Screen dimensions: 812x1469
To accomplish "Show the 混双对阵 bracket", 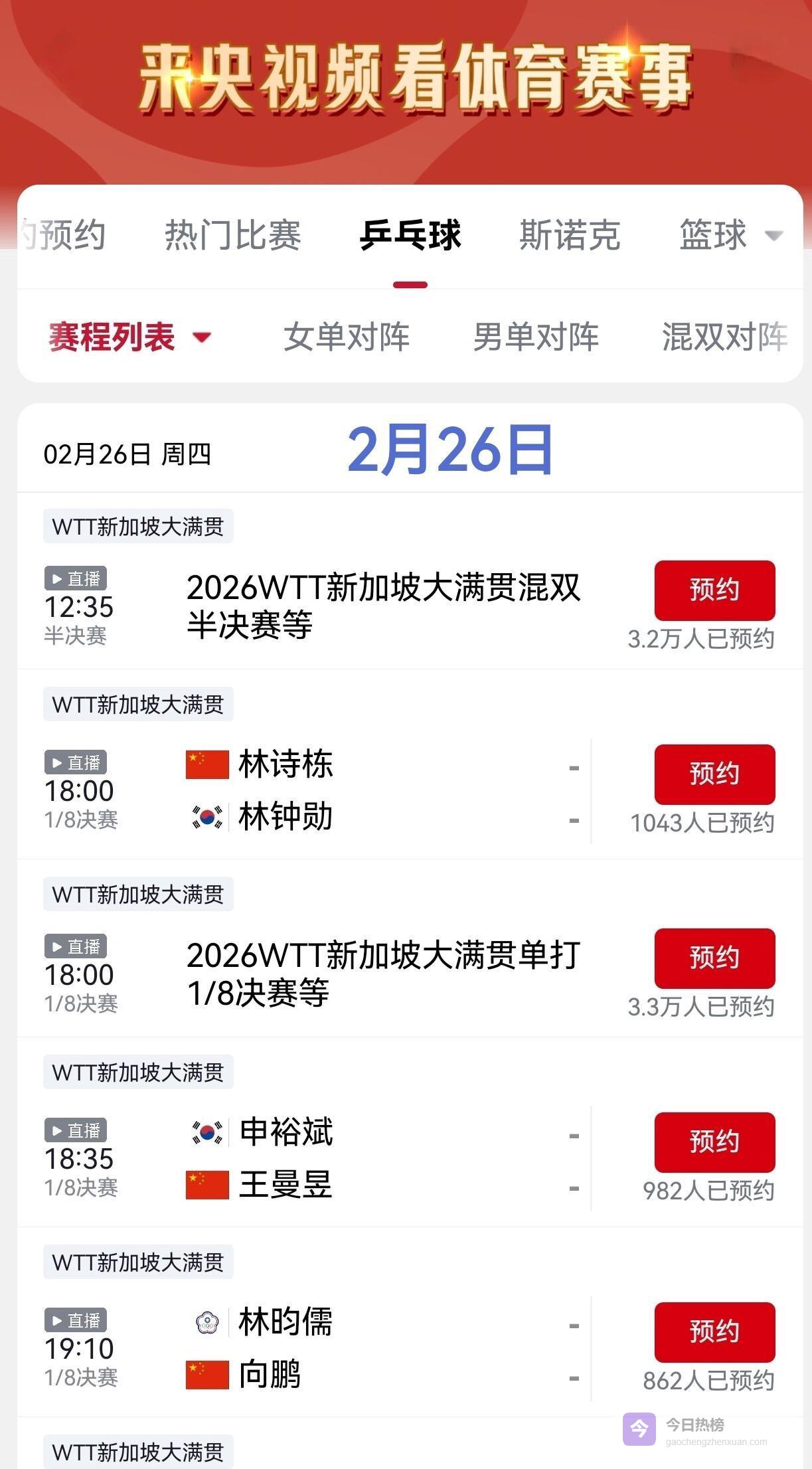I will coord(724,337).
